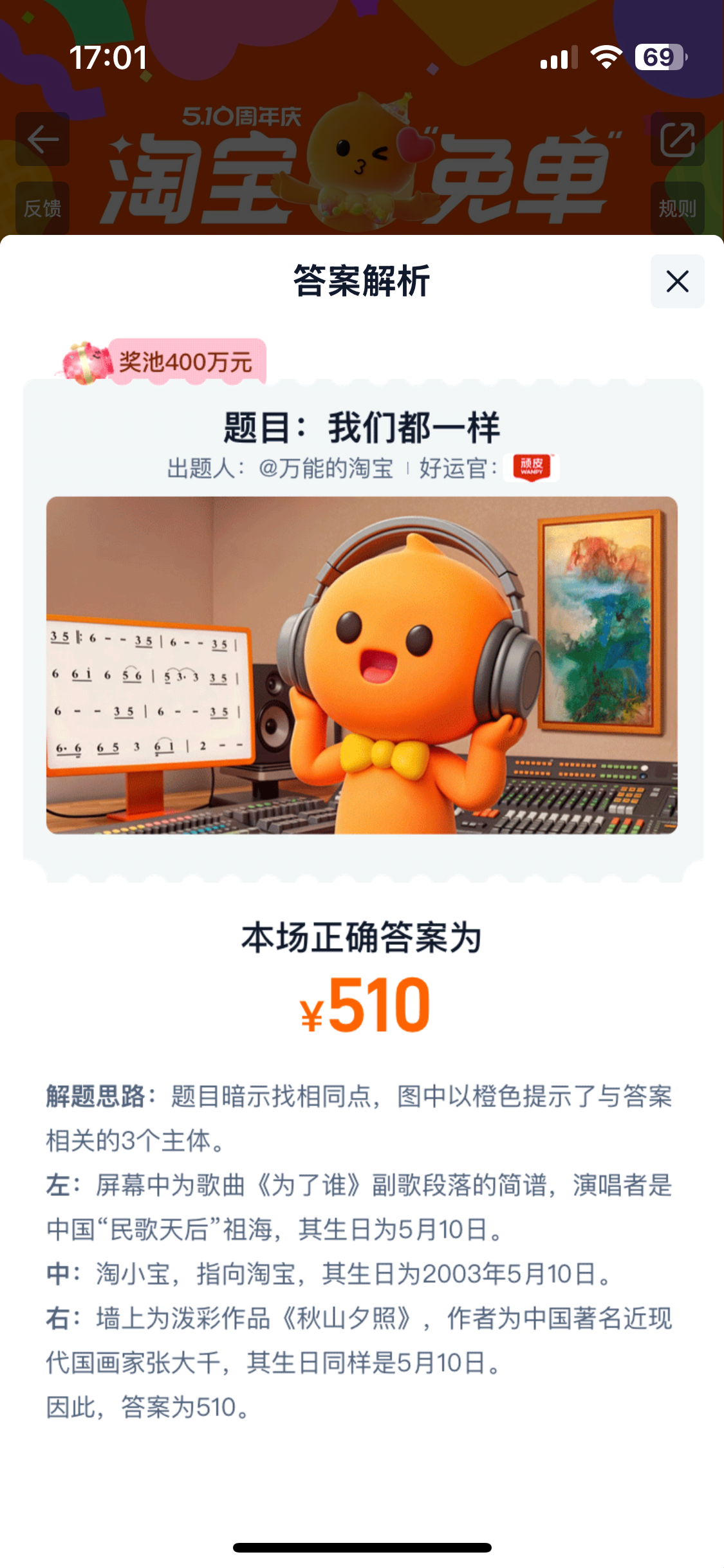
Task: Close the 答案解析 answer sheet
Action: (677, 281)
